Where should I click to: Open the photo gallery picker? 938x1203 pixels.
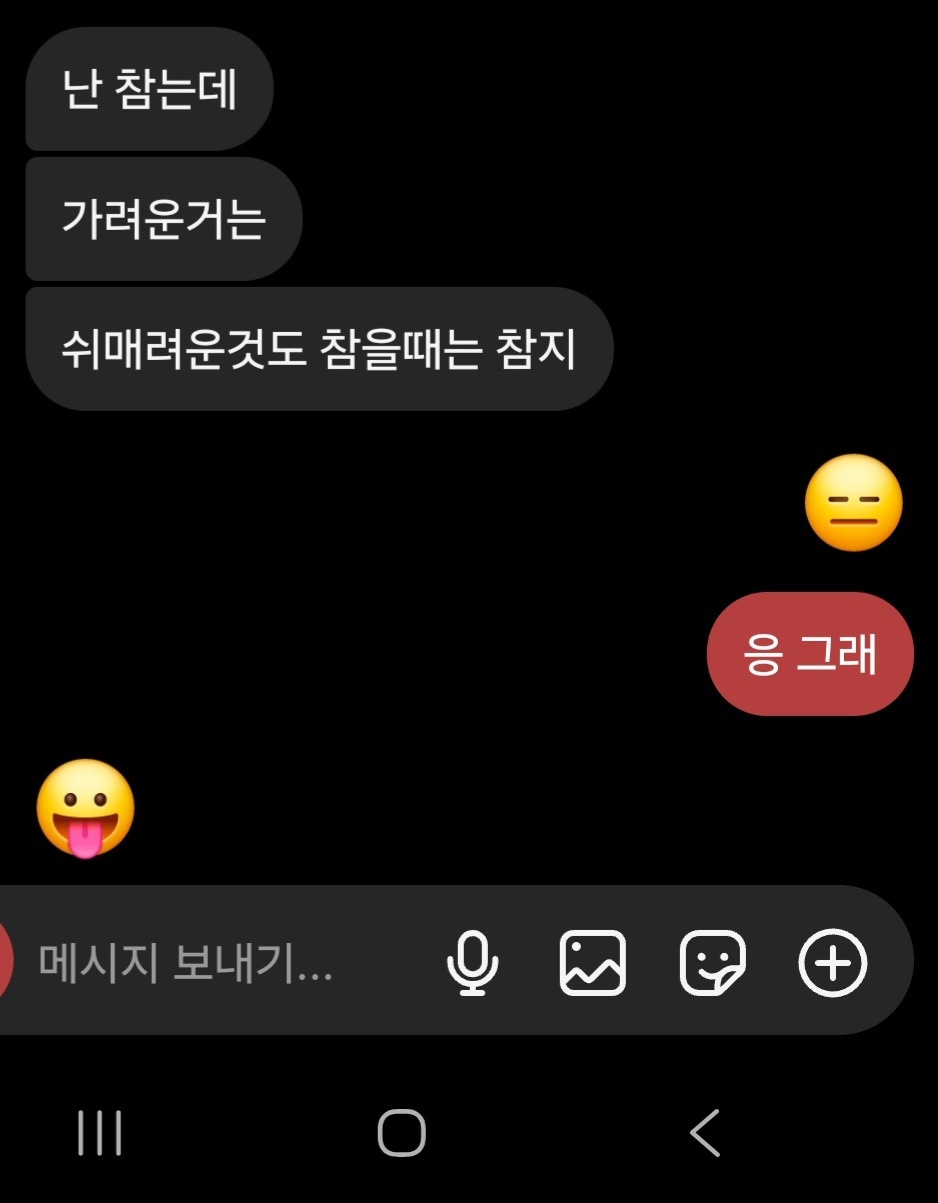(x=592, y=963)
